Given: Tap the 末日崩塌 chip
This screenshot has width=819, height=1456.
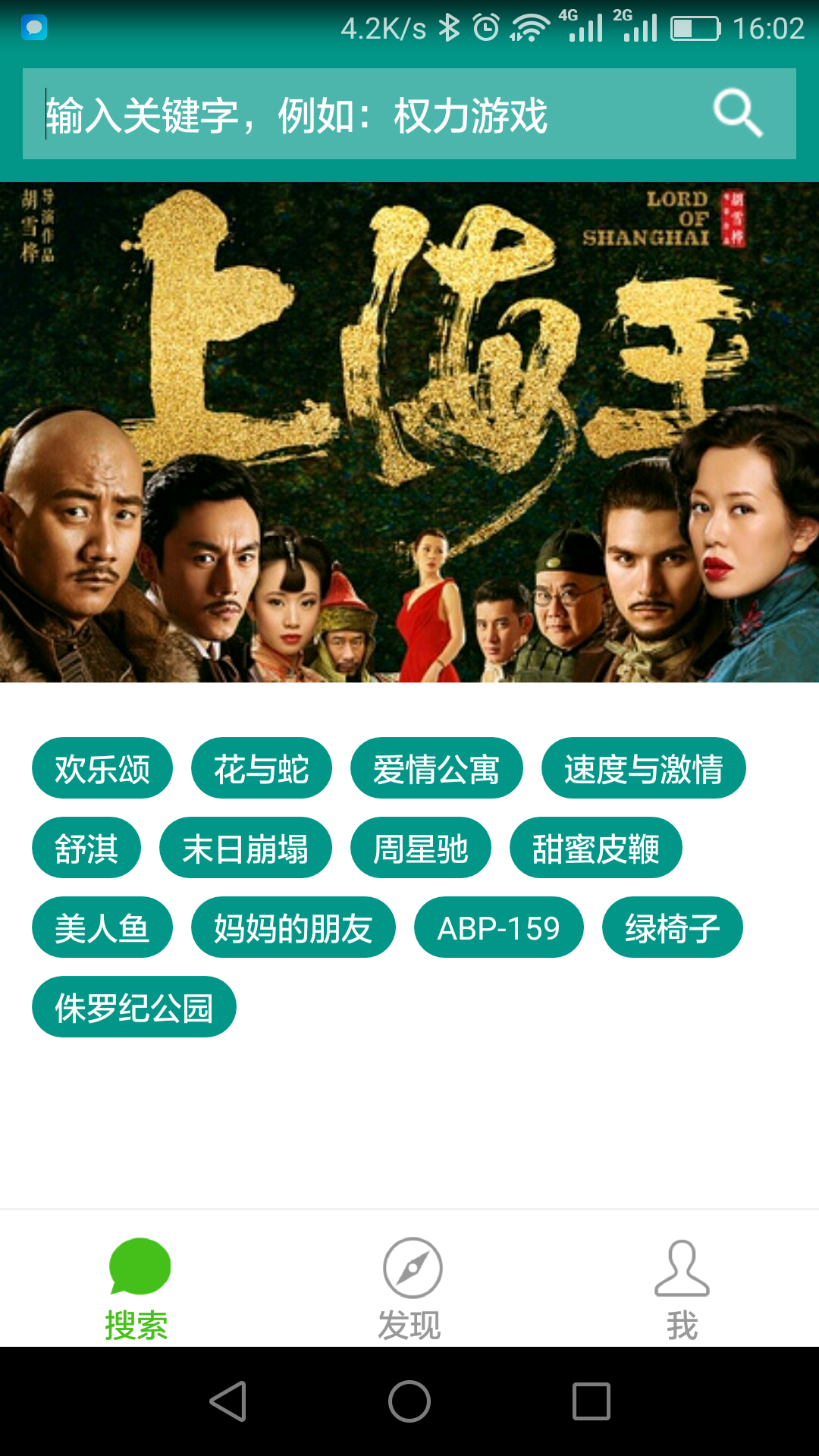Looking at the screenshot, I should point(245,848).
